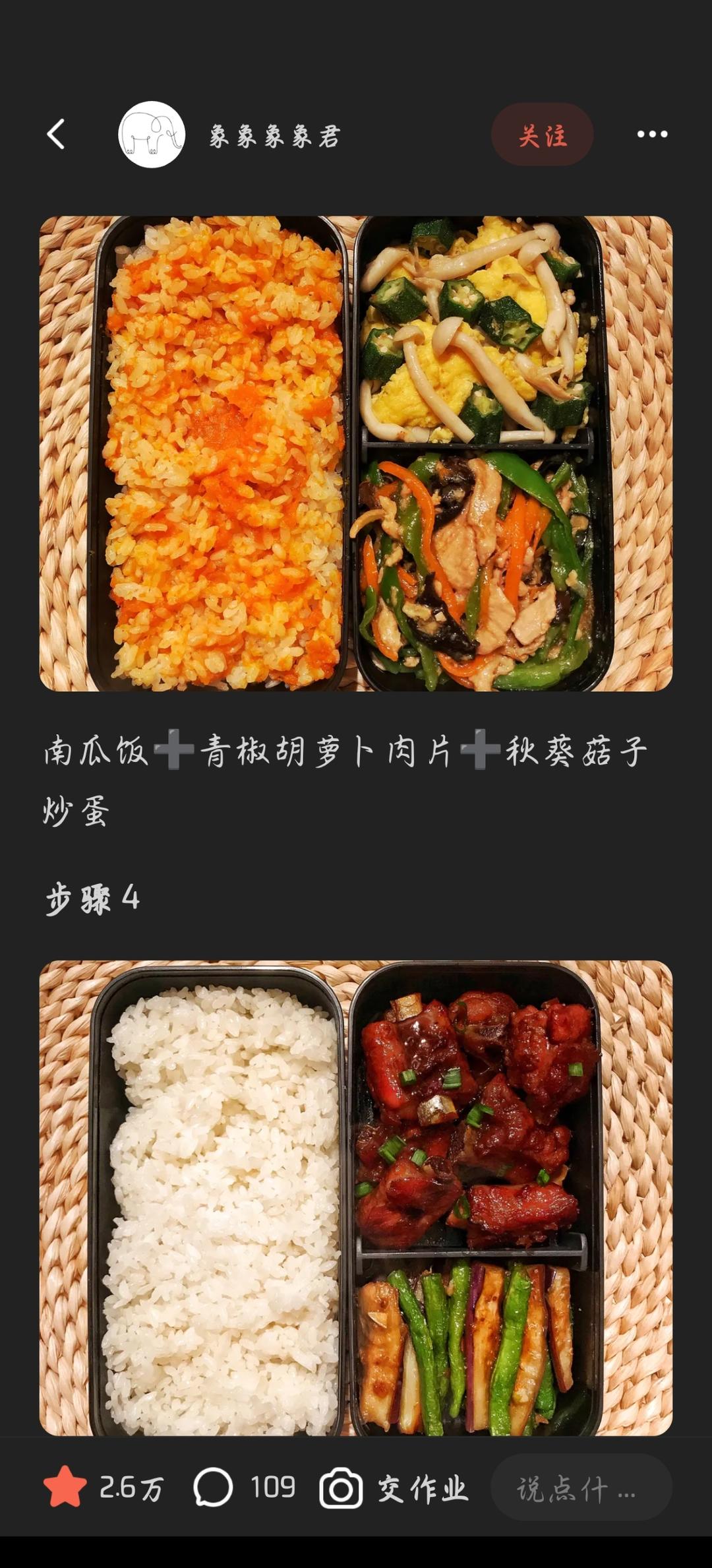The width and height of the screenshot is (712, 1568).
Task: Open the pumpkin rice bento photo
Action: tap(356, 454)
